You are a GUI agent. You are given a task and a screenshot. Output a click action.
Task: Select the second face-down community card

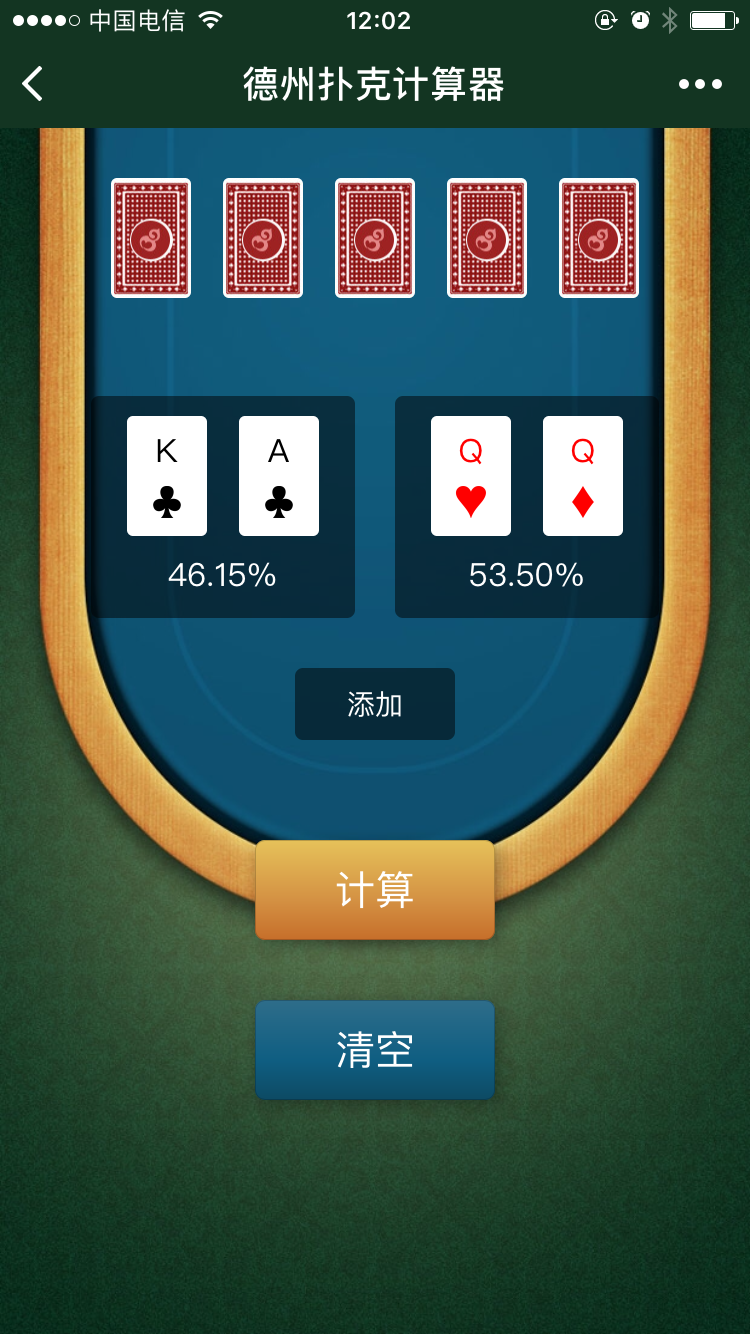pos(263,238)
